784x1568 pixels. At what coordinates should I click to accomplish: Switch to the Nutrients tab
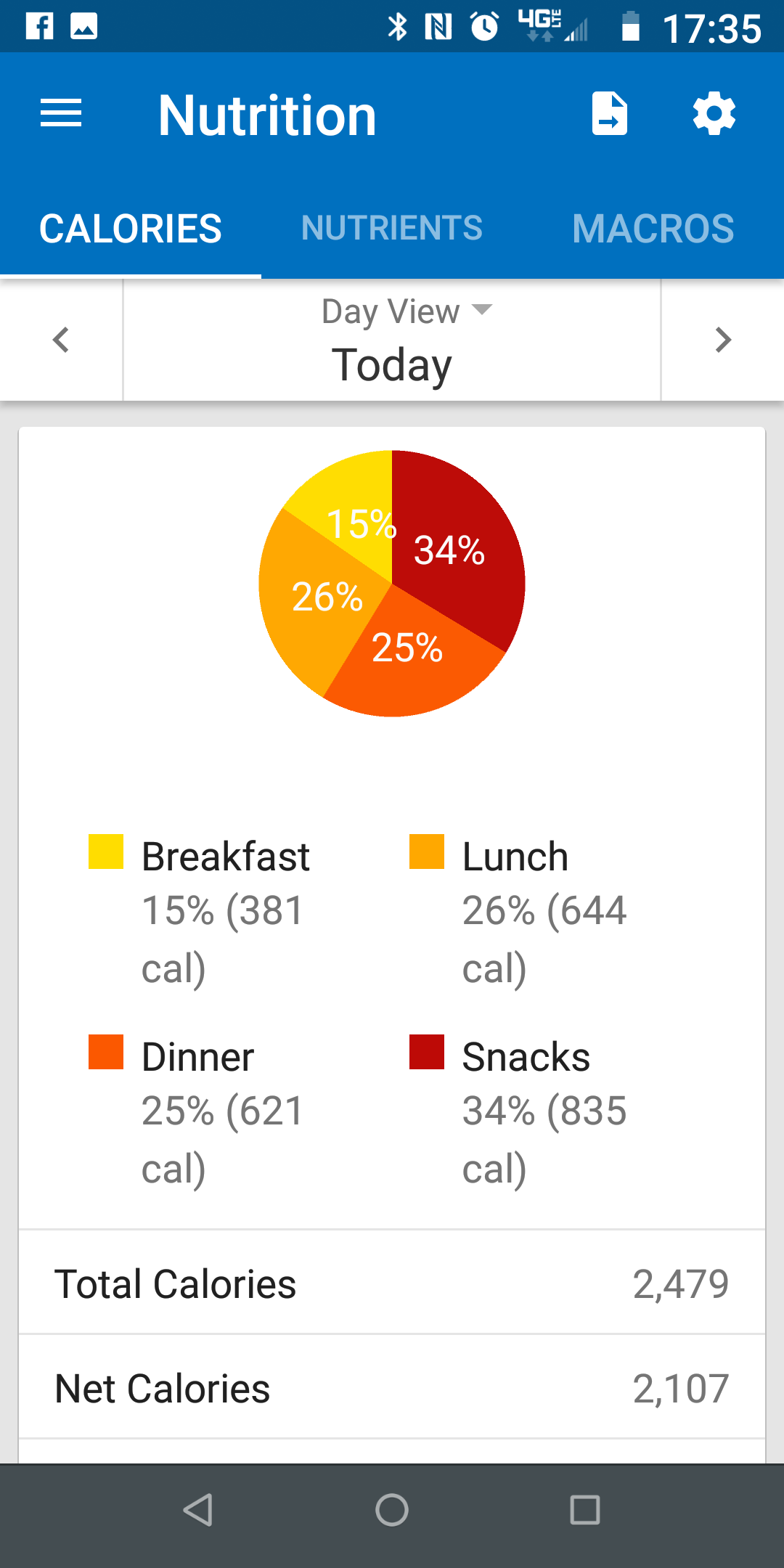(x=392, y=228)
